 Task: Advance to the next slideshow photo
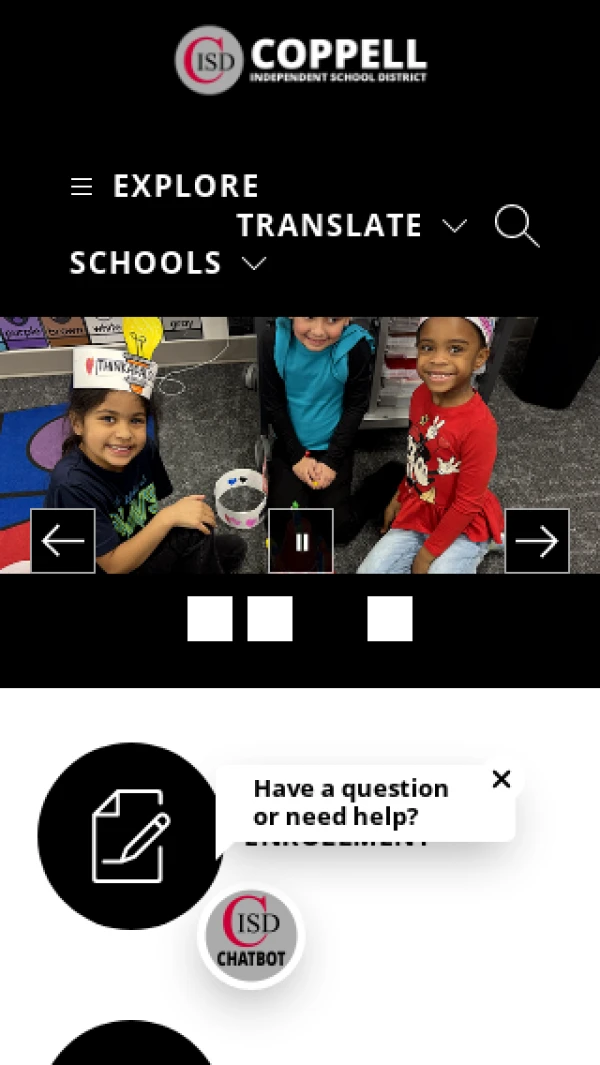537,541
